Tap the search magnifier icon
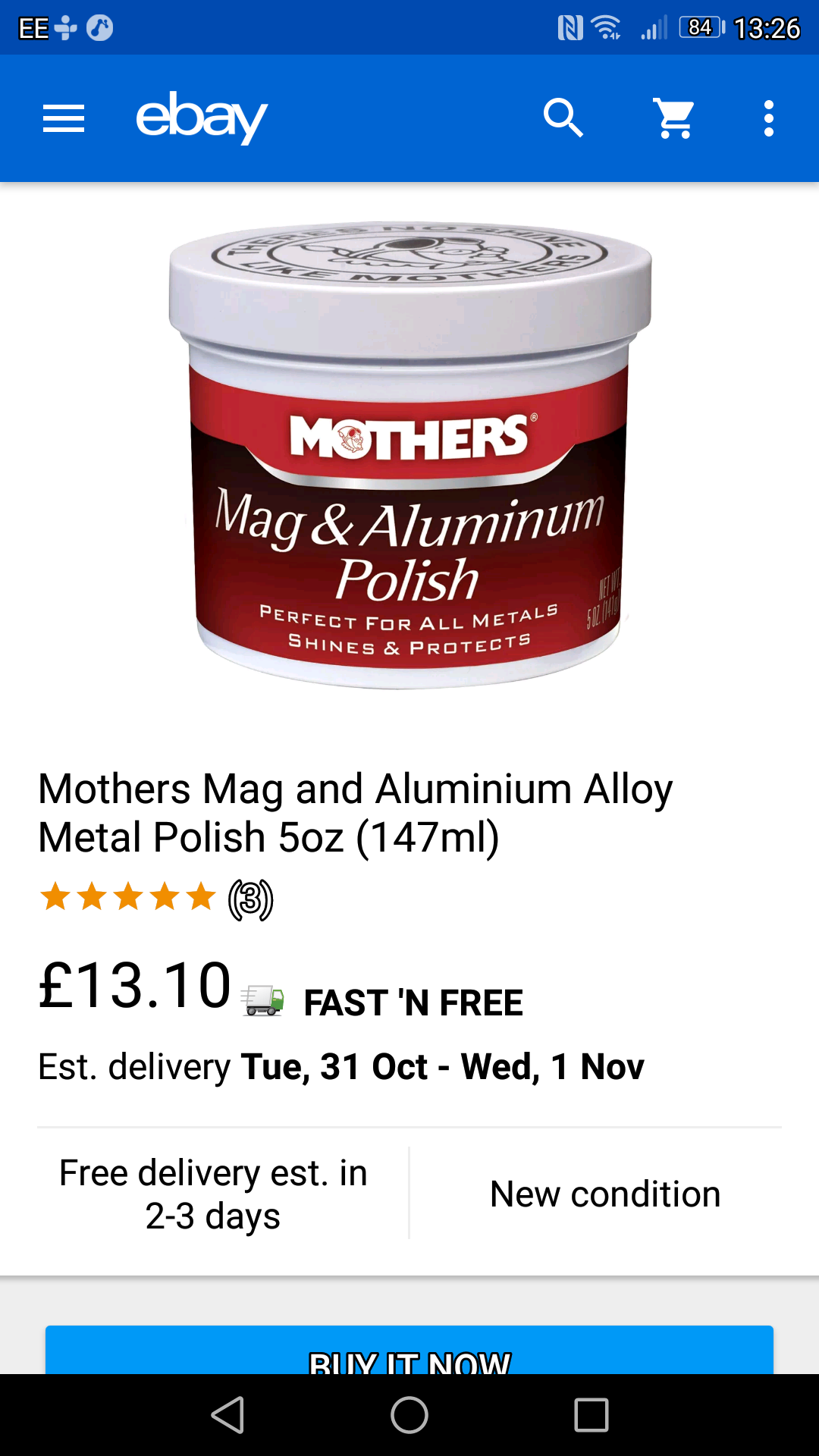This screenshot has width=819, height=1456. tap(563, 119)
